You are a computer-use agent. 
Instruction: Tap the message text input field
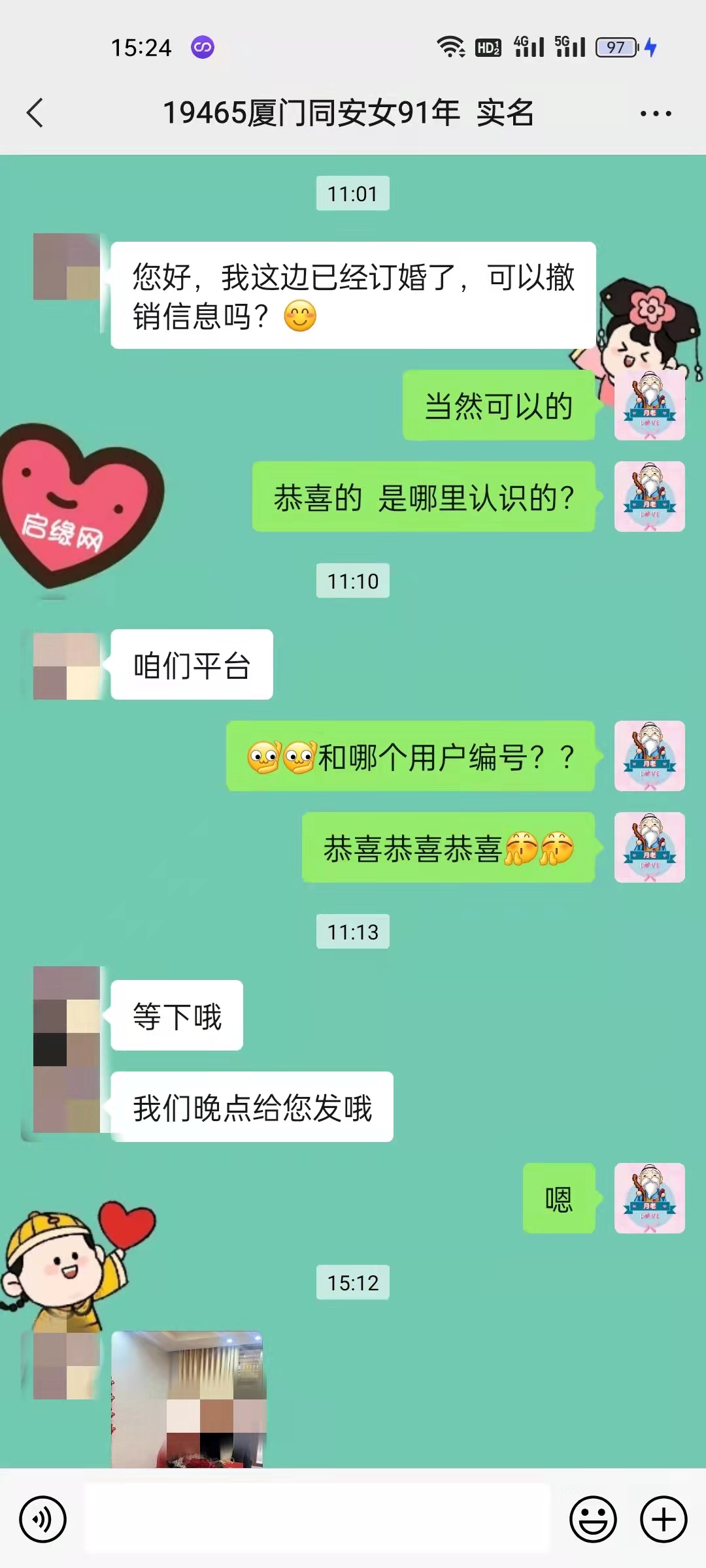coord(317,1519)
